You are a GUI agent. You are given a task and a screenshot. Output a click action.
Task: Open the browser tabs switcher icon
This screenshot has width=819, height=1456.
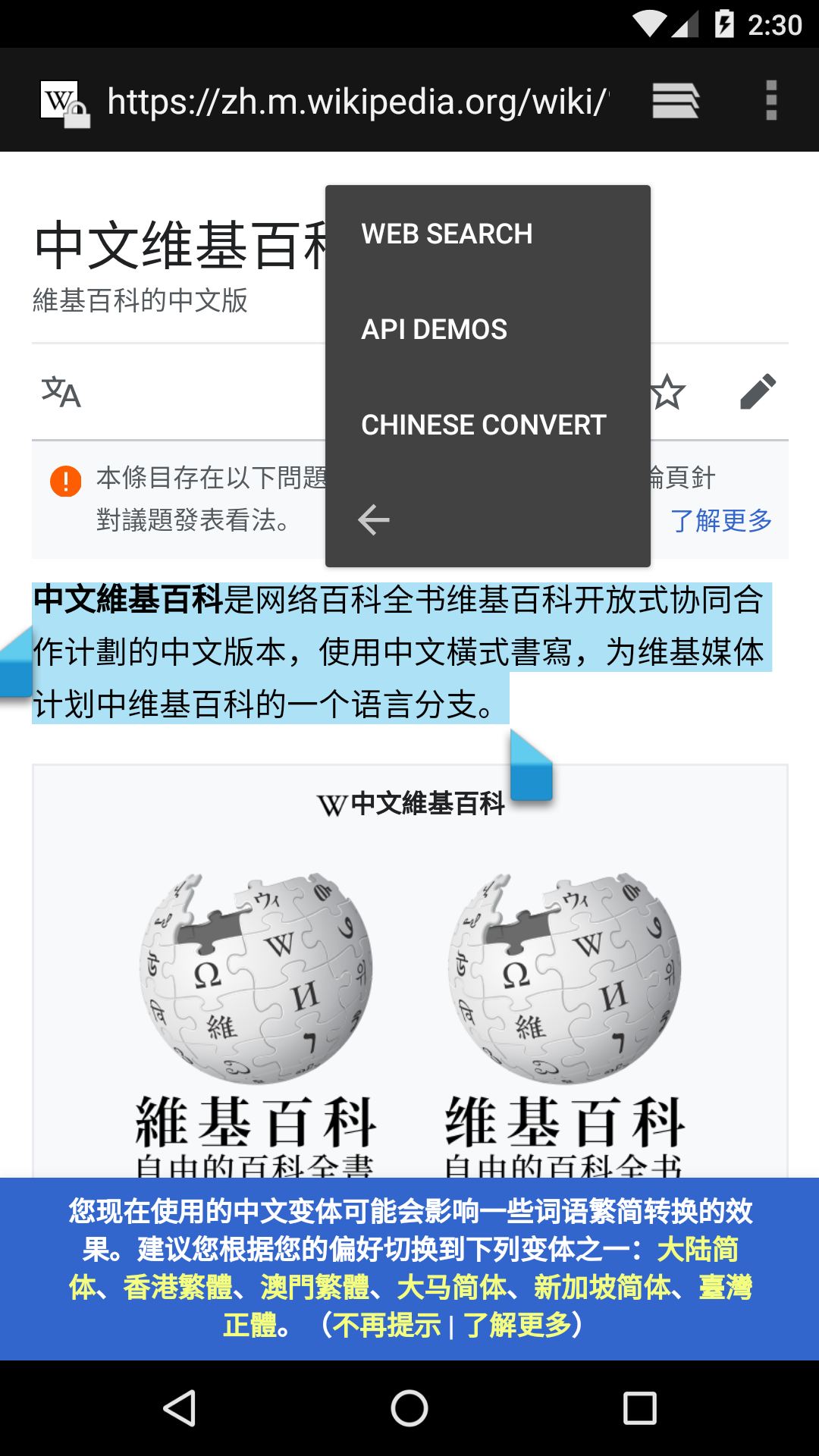tap(675, 99)
